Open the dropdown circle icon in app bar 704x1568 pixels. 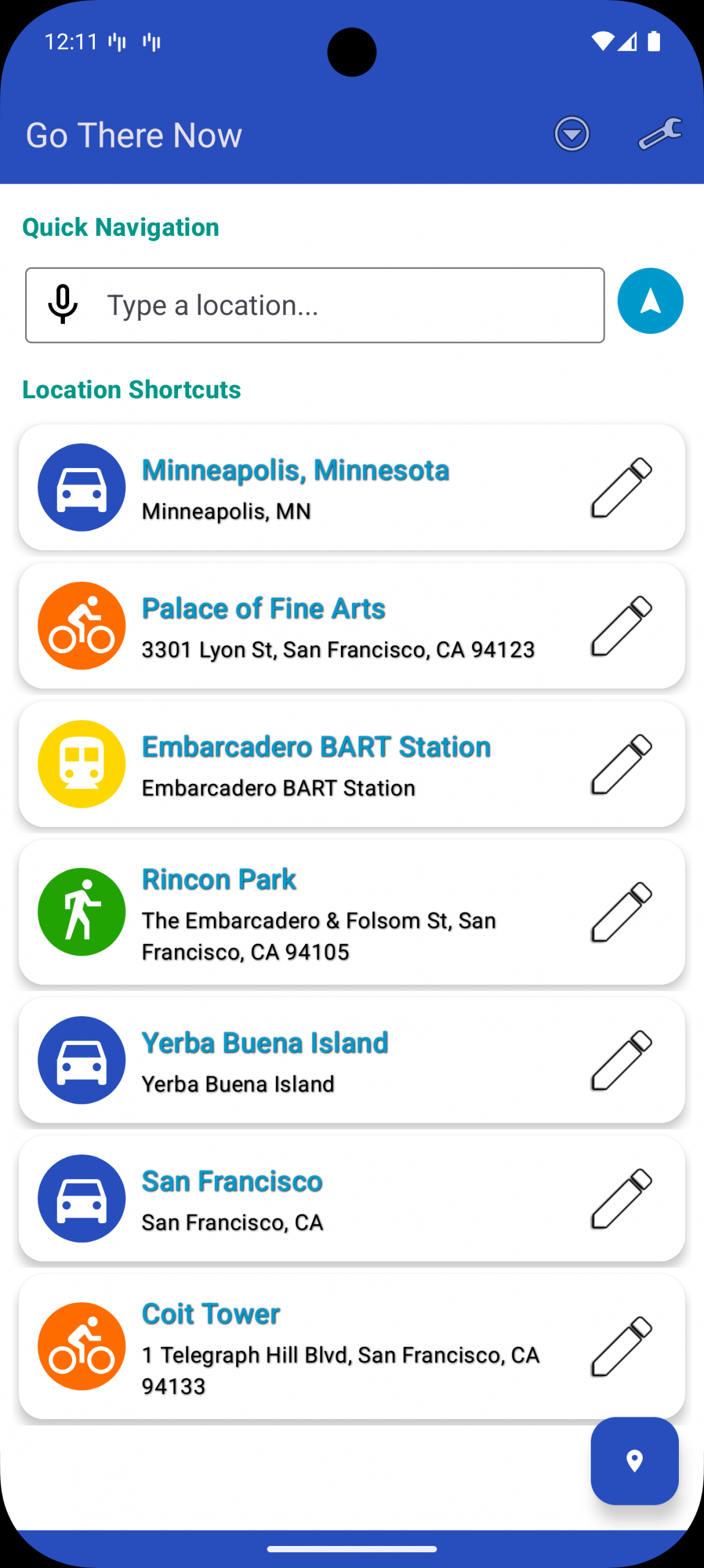pos(572,134)
